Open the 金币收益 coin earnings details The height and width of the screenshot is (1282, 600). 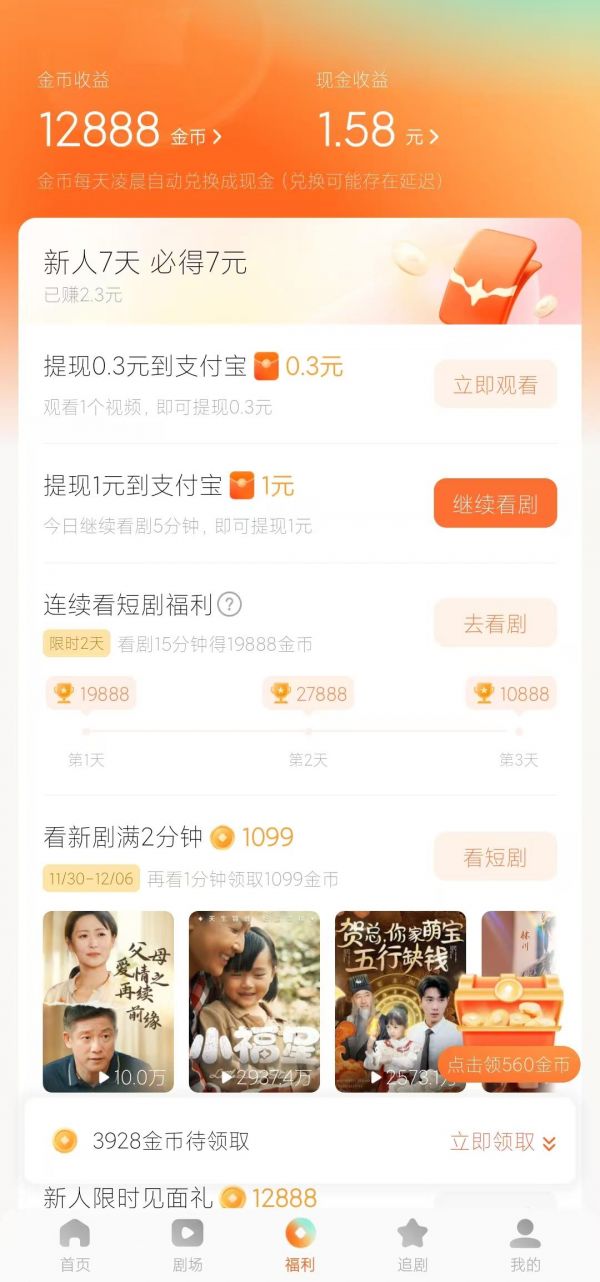130,131
